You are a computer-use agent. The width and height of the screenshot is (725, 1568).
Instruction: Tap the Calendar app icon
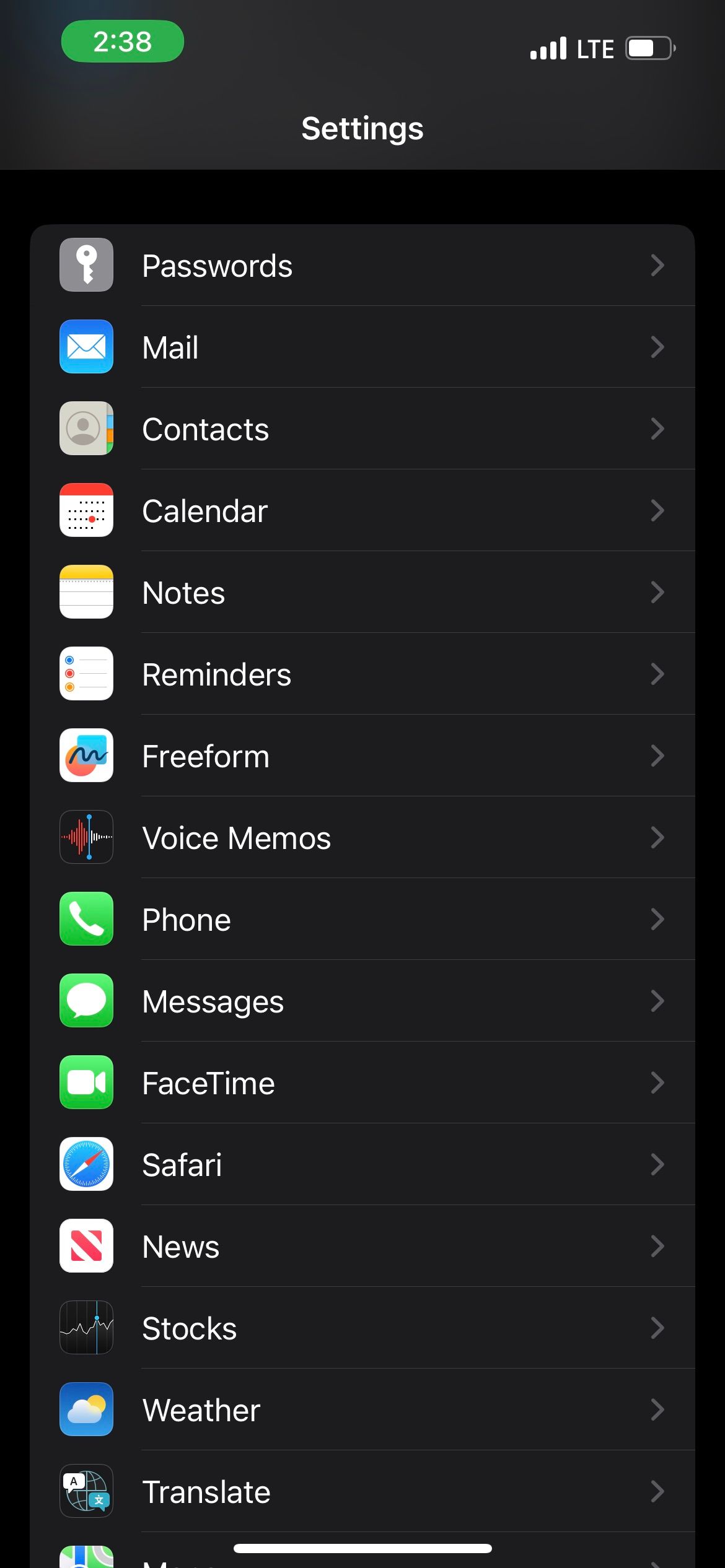coord(86,510)
